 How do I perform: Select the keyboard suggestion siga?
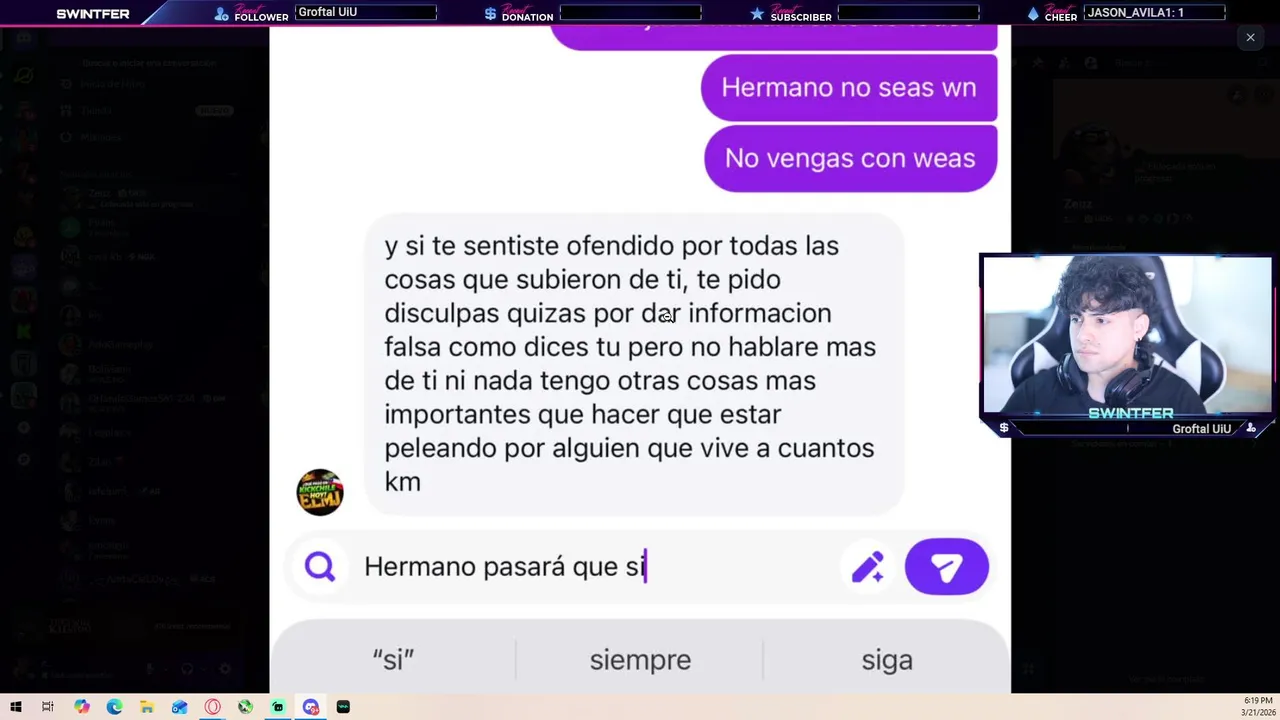[887, 660]
